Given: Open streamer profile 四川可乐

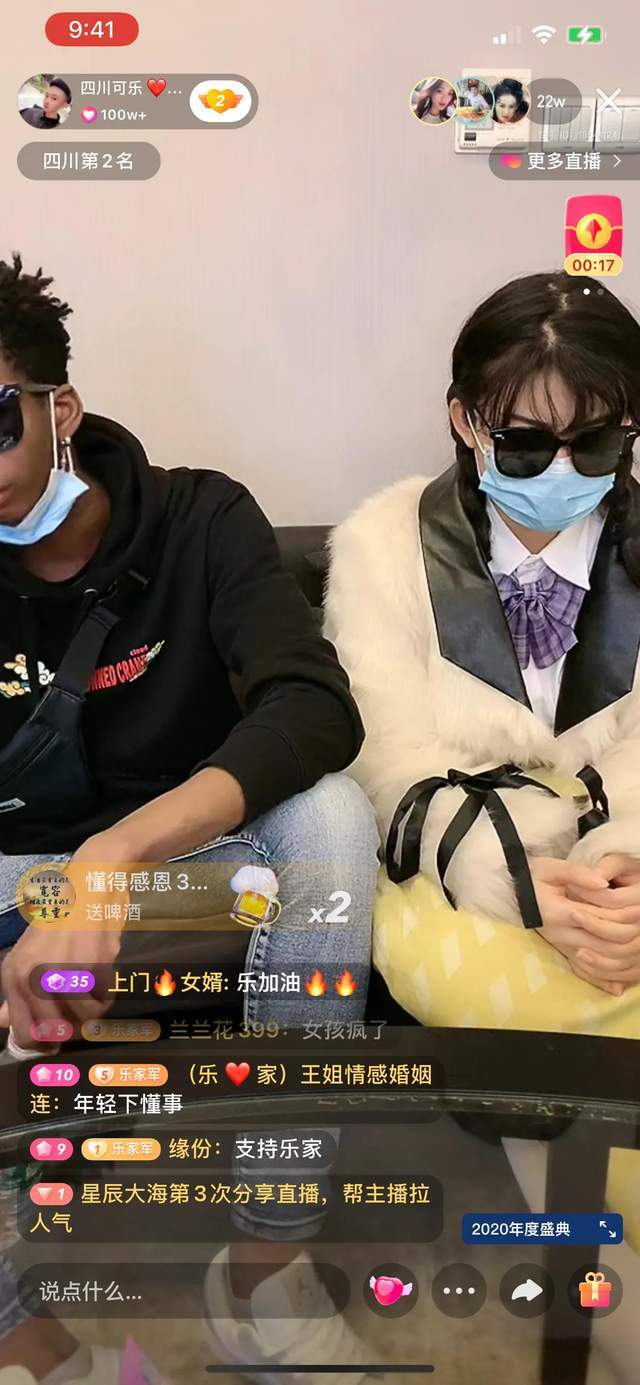Looking at the screenshot, I should click(x=45, y=101).
